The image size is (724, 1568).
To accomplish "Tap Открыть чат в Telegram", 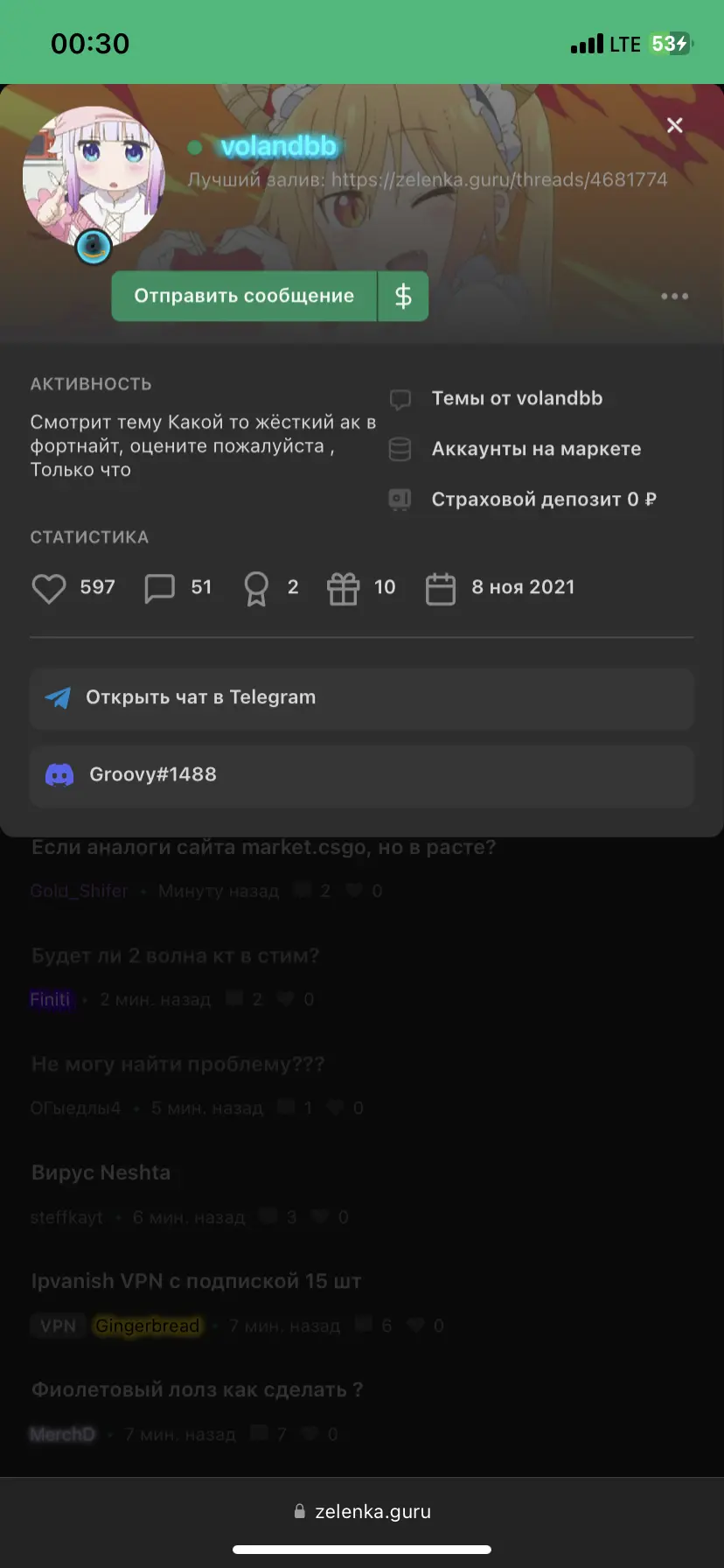I will tap(362, 698).
